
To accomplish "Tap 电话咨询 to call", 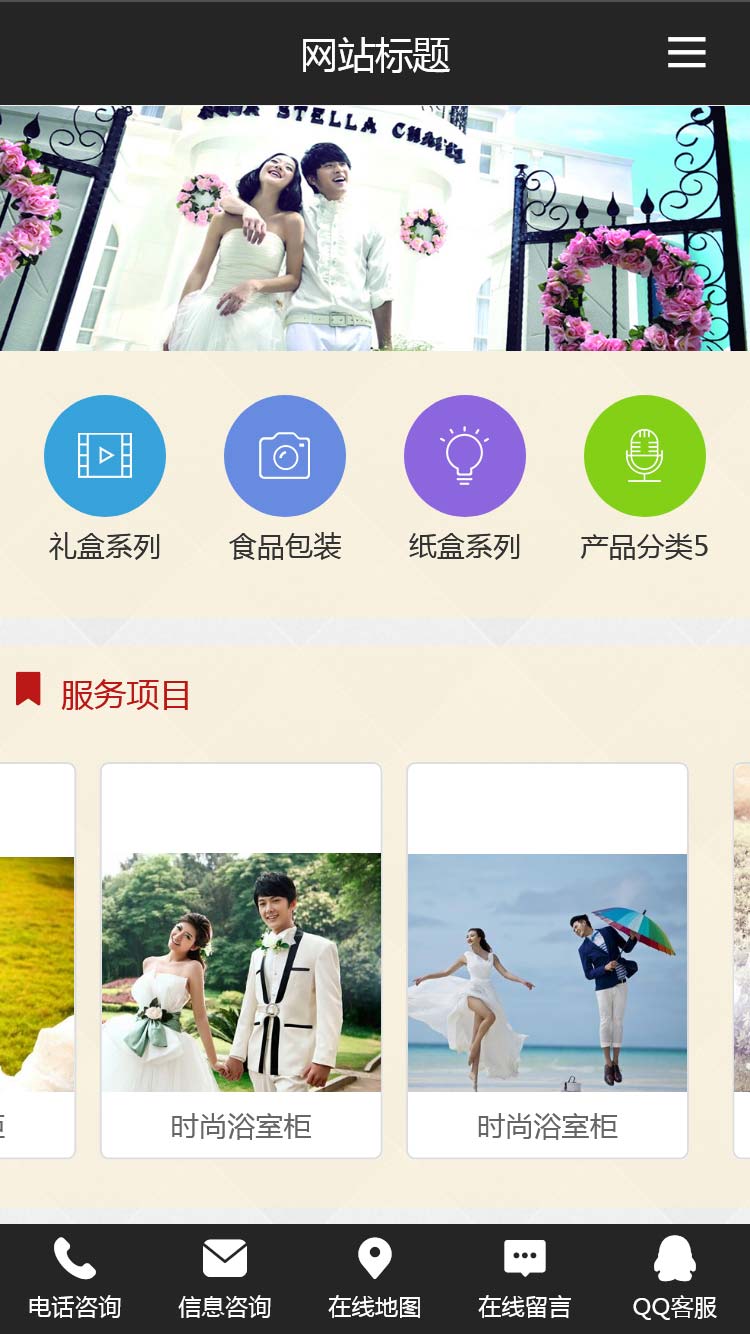I will [x=75, y=1278].
